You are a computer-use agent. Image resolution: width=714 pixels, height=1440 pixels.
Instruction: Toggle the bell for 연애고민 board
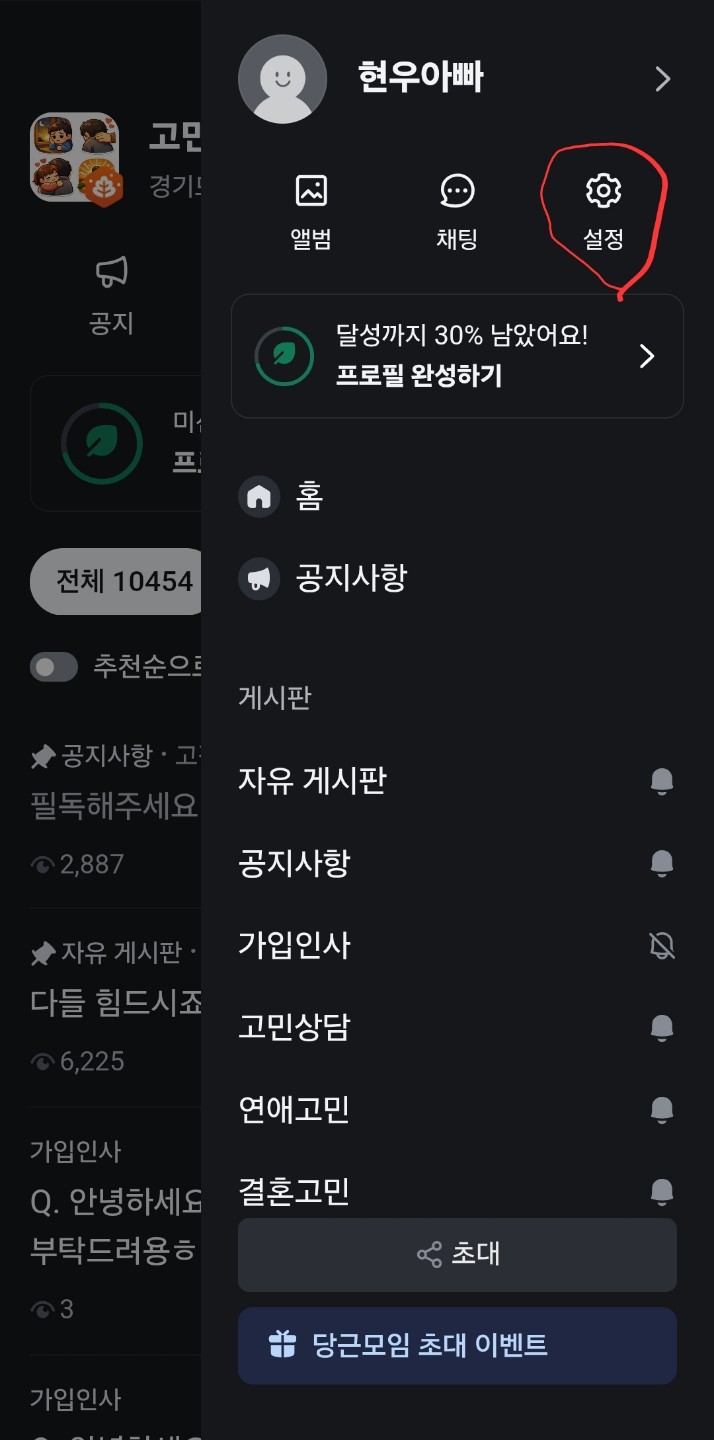click(x=661, y=1109)
